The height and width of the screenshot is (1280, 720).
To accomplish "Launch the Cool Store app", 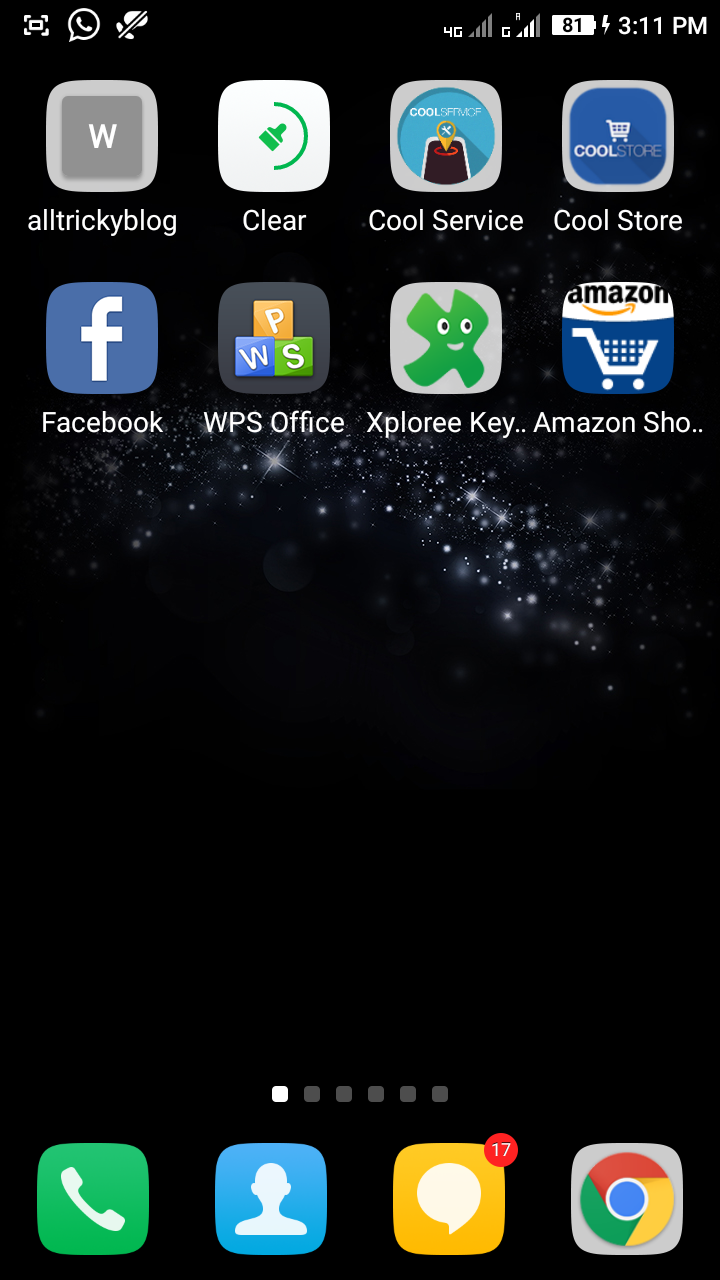I will pos(618,136).
